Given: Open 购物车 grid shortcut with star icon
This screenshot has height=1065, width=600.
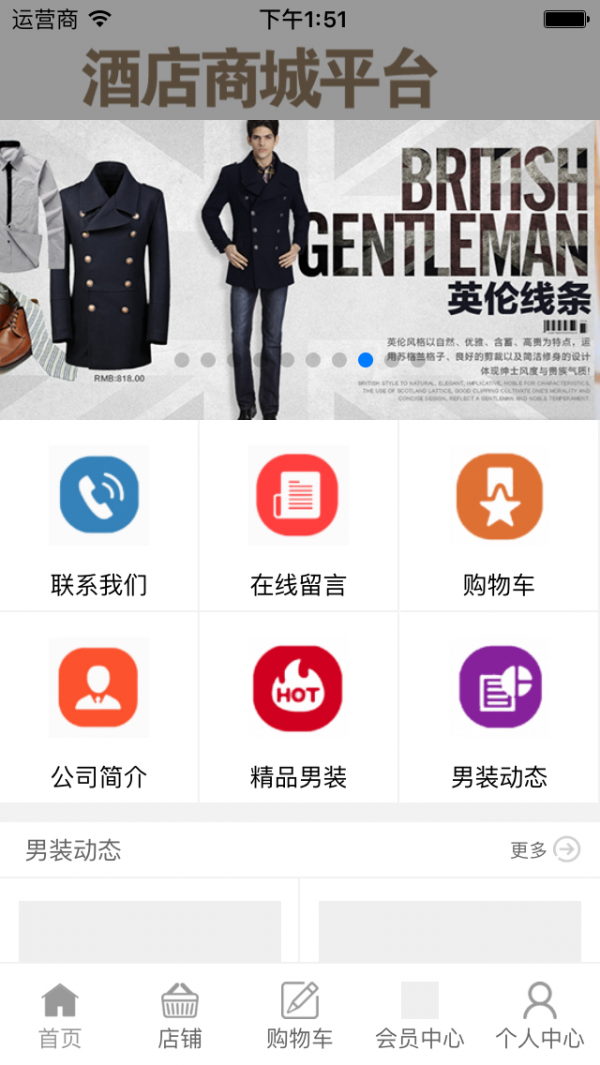Looking at the screenshot, I should [x=499, y=517].
